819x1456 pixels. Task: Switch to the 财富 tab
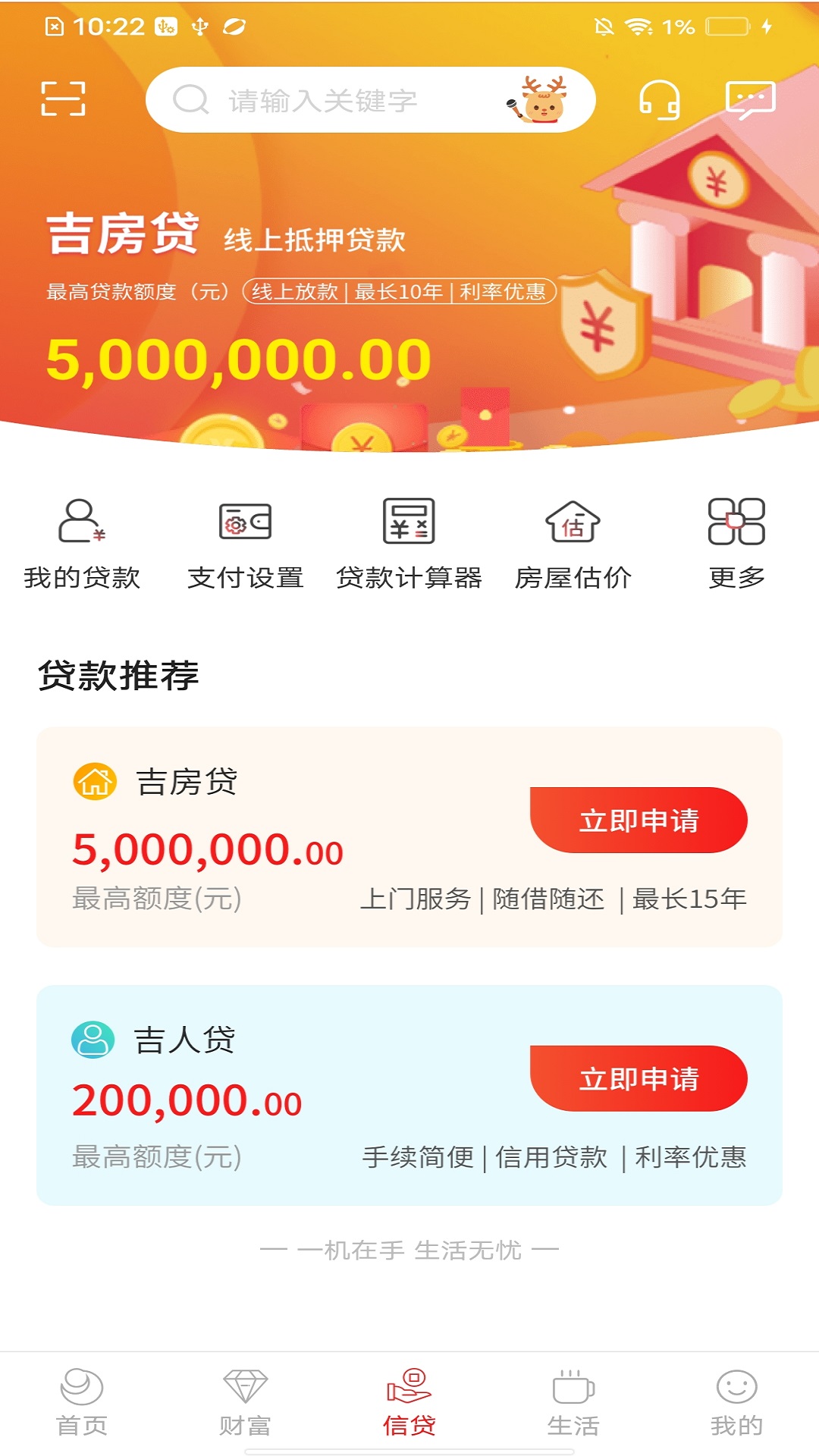tap(245, 1403)
